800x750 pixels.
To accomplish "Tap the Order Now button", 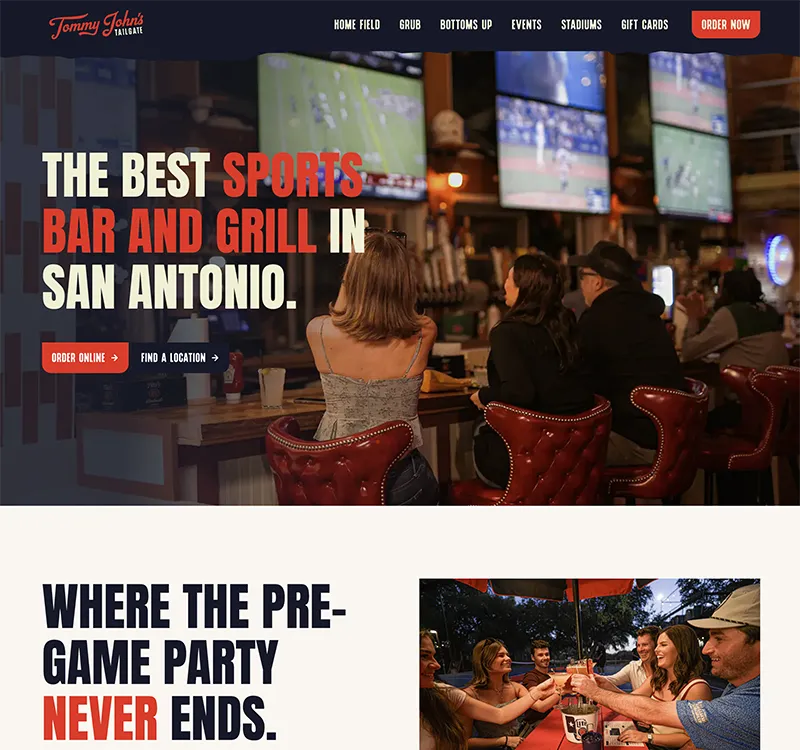I will point(725,25).
